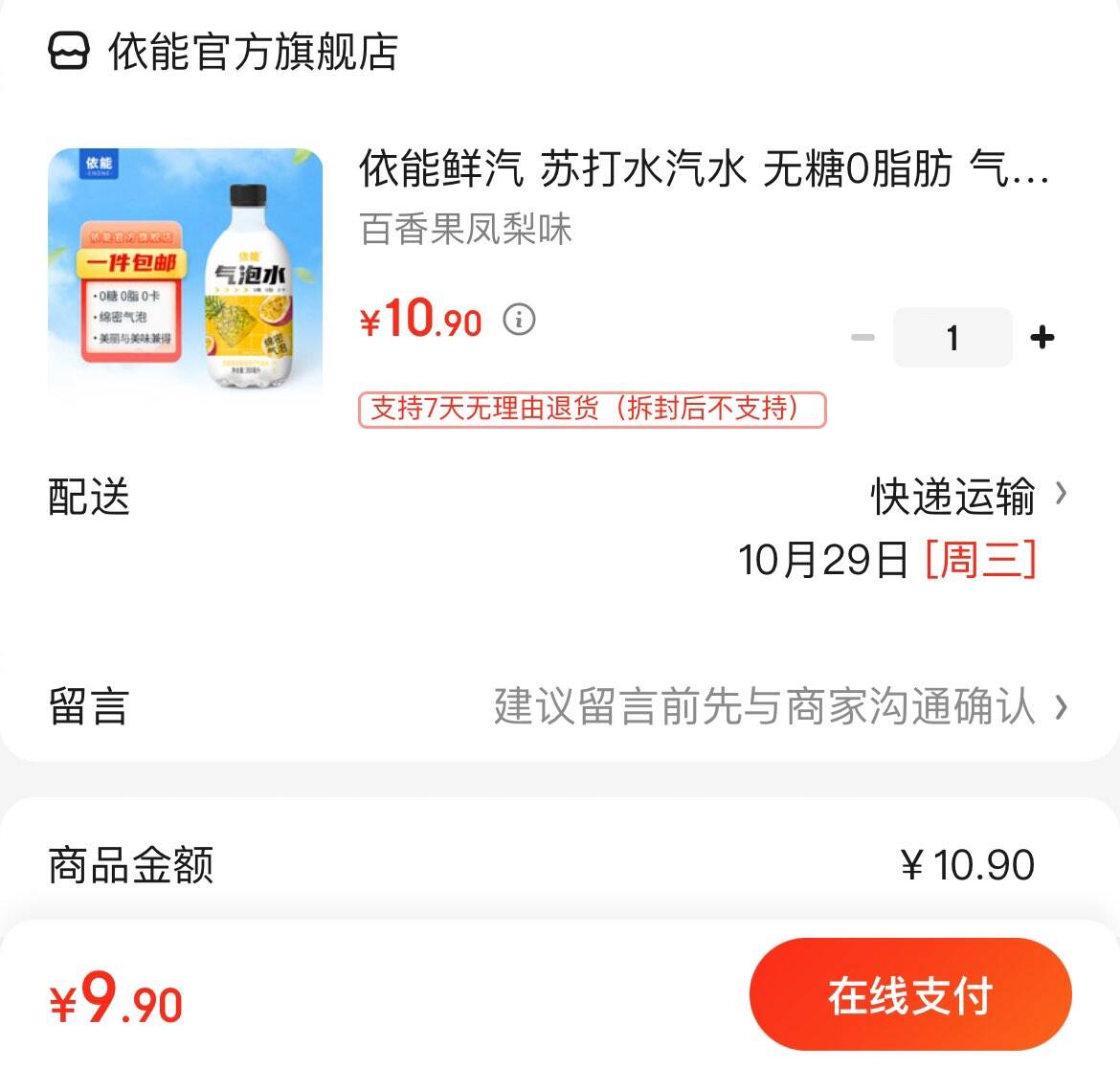Increase the item quantity by one
The height and width of the screenshot is (1068, 1120).
(1042, 337)
